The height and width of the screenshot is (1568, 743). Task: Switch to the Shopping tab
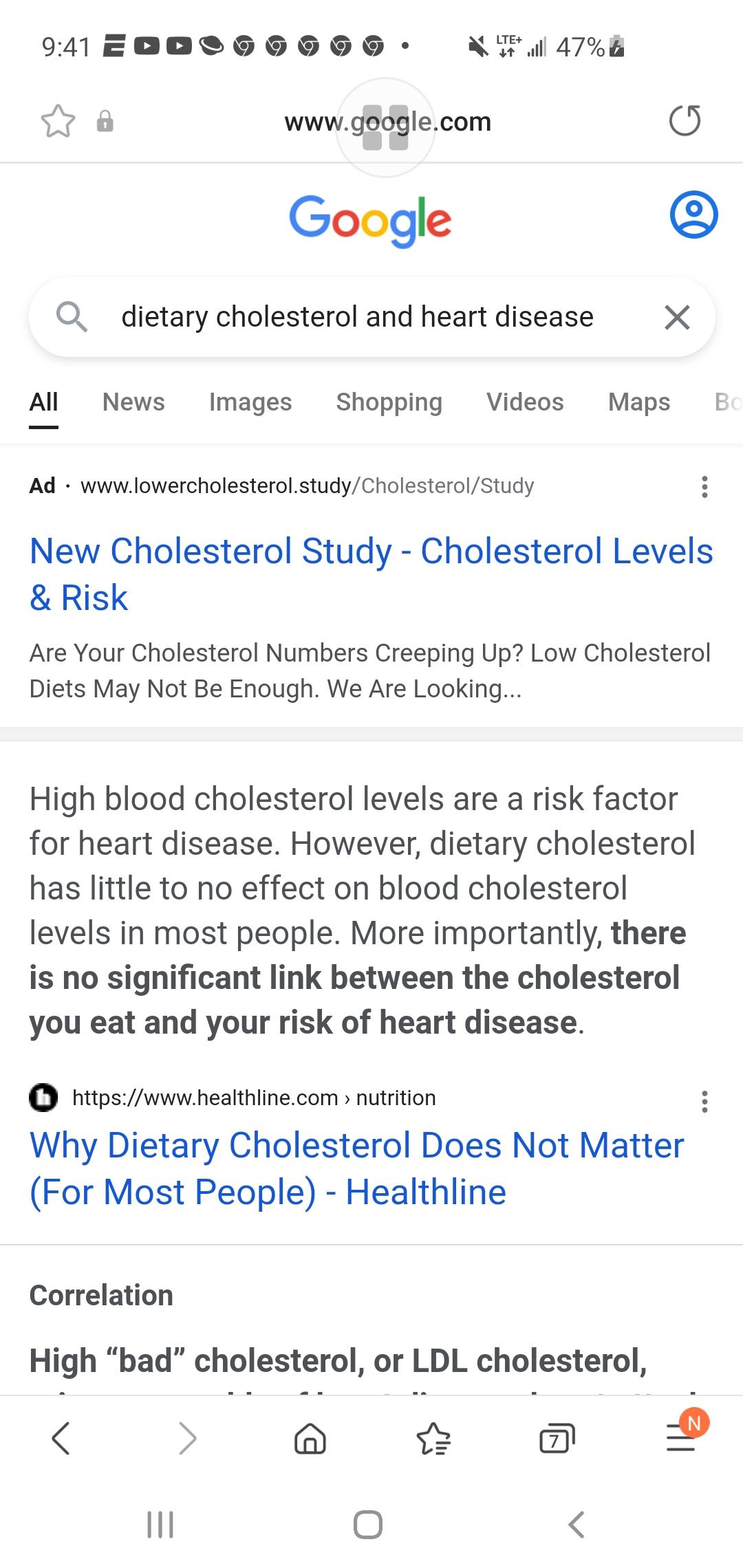[389, 402]
